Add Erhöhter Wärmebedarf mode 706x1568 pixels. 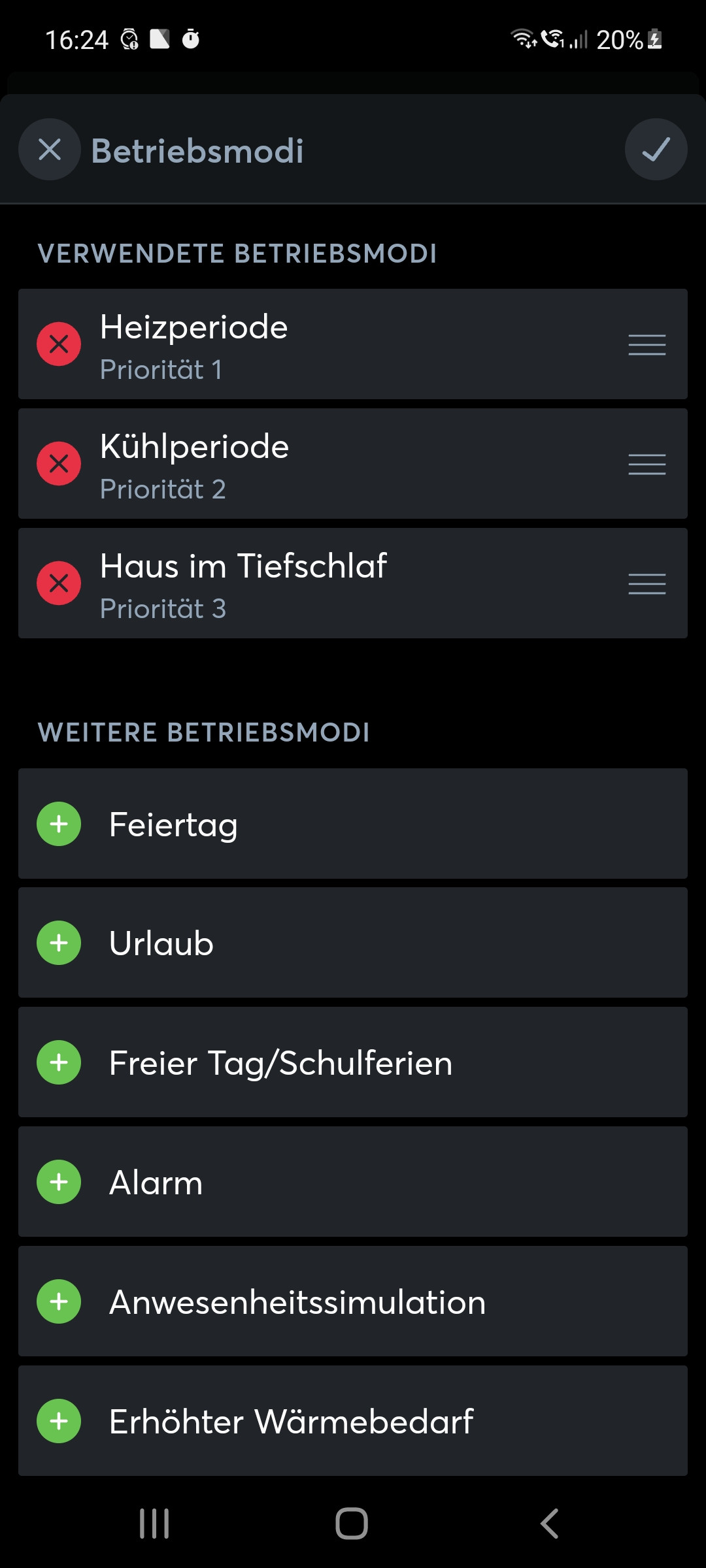point(59,1421)
